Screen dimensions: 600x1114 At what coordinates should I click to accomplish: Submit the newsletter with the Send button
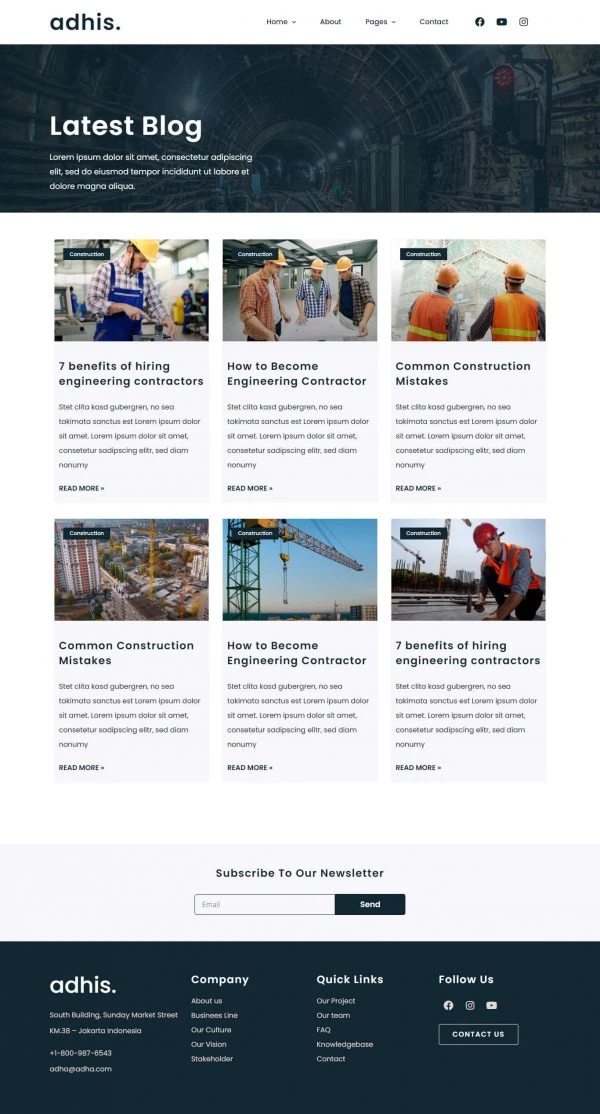coord(370,904)
